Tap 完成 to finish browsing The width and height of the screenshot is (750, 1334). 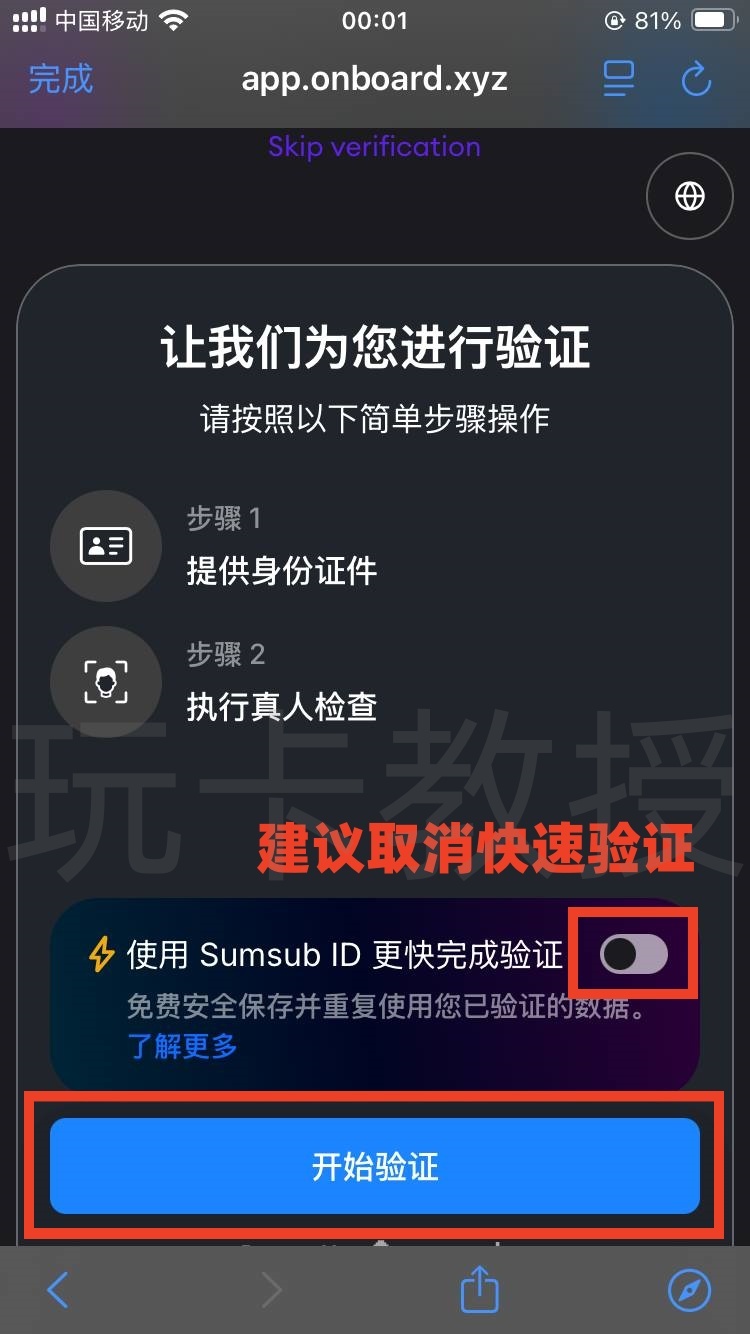[x=61, y=80]
